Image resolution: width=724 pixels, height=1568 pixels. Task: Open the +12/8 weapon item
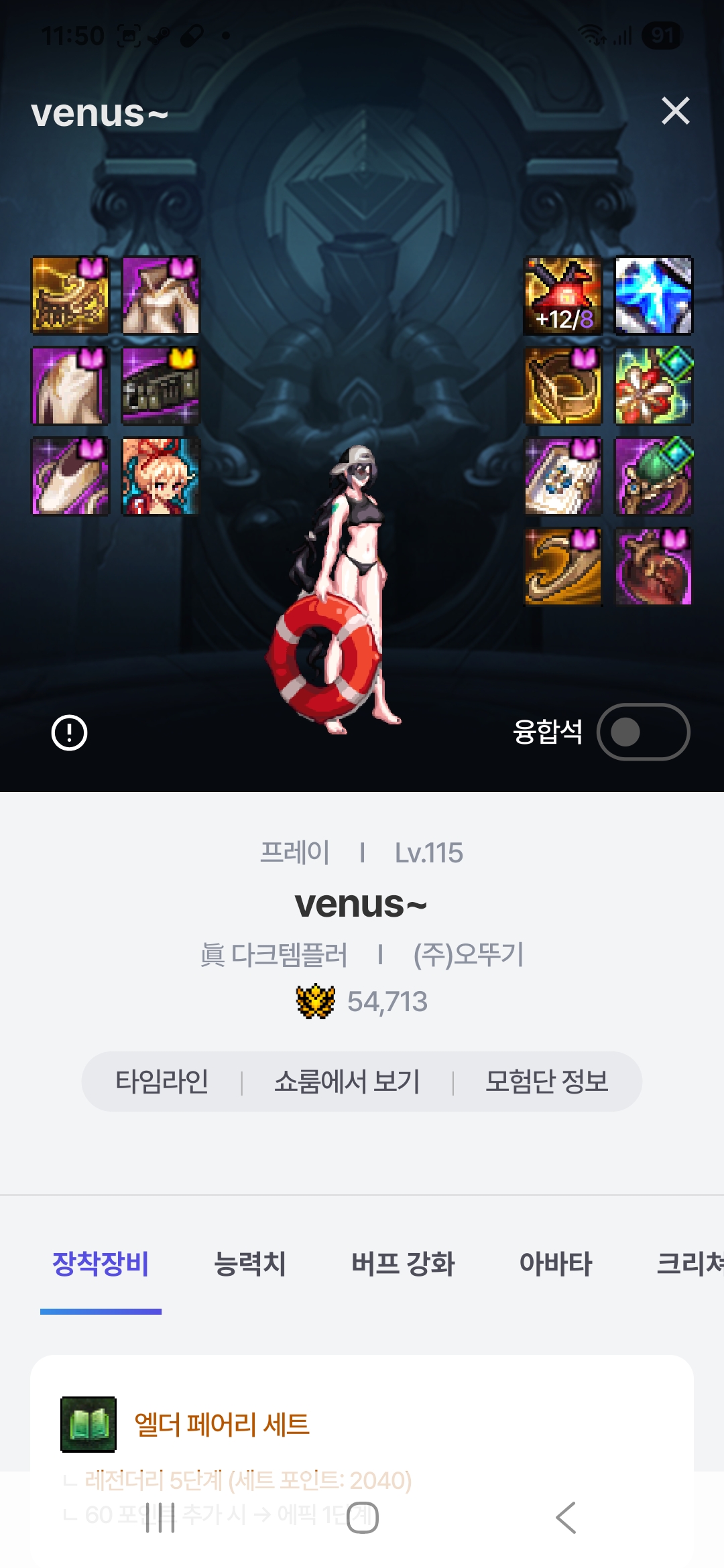pos(563,296)
